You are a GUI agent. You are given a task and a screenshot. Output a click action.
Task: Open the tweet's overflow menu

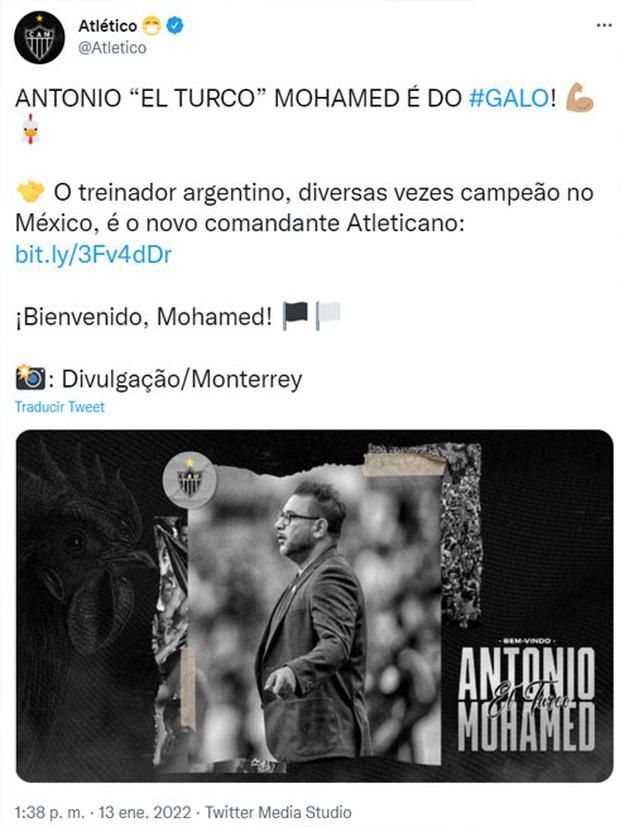point(604,24)
